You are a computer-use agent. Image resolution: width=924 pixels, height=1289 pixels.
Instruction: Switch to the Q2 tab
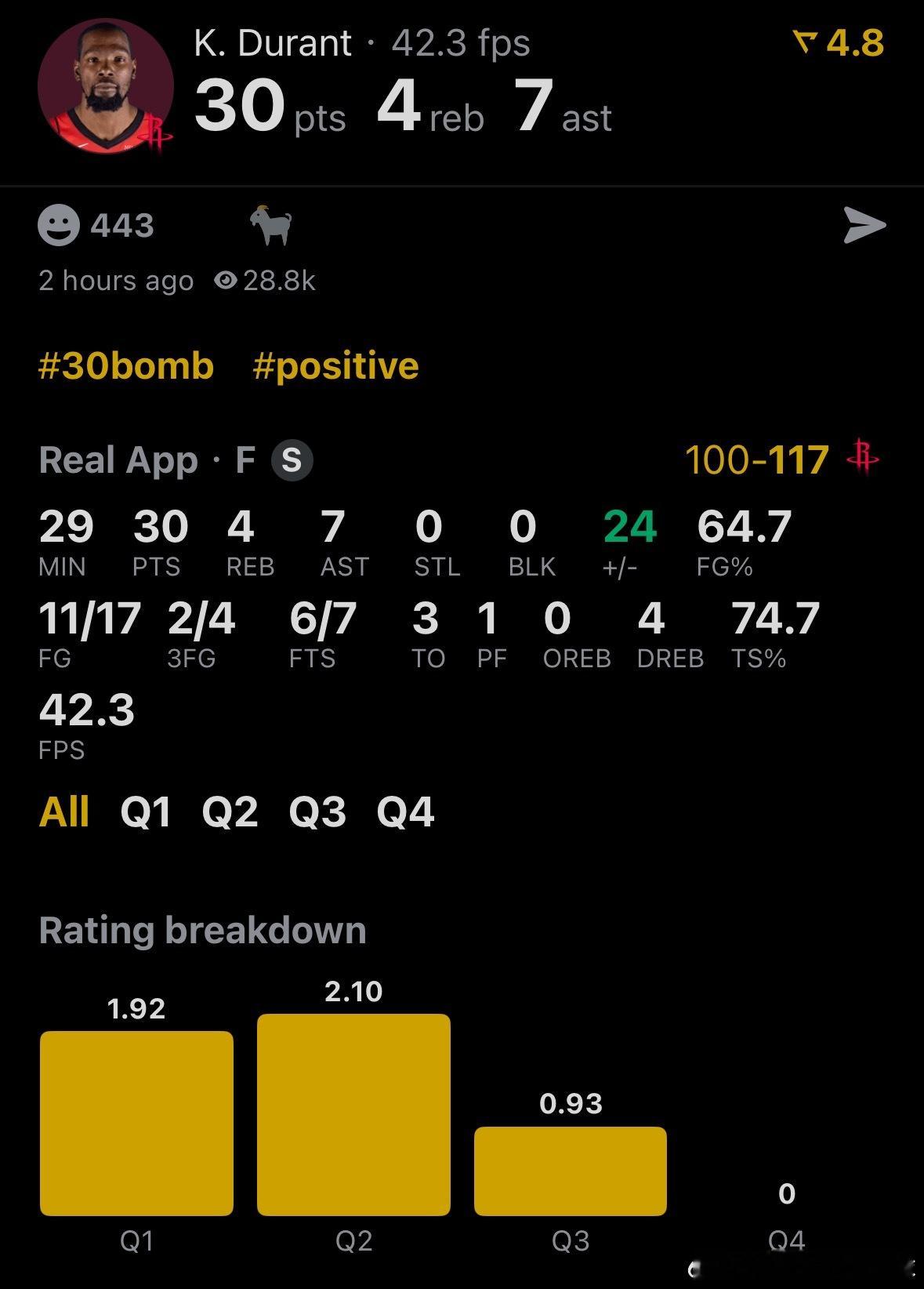(230, 812)
